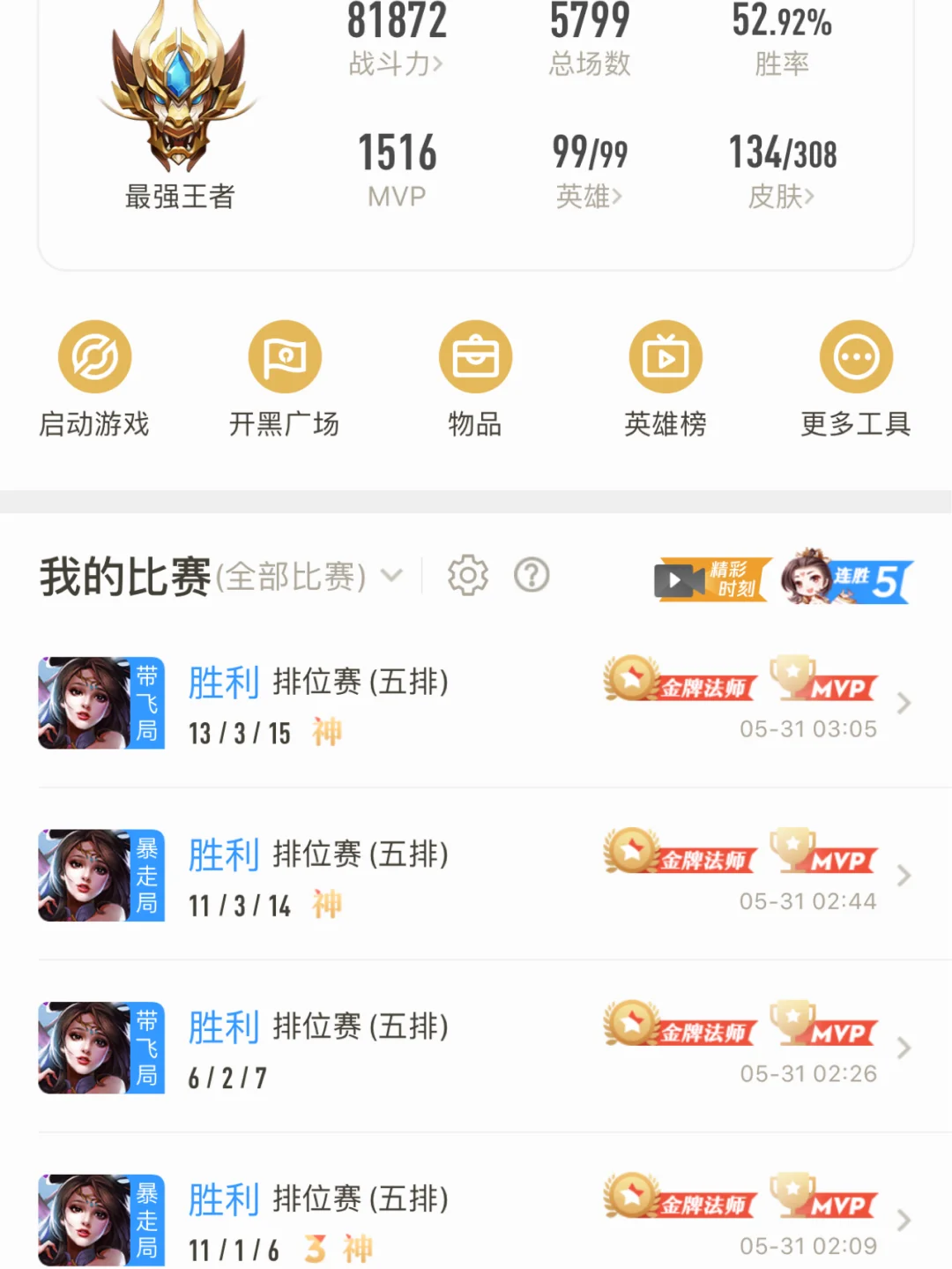Image resolution: width=952 pixels, height=1269 pixels.
Task: Open the 物品 items panel
Action: coord(474,377)
